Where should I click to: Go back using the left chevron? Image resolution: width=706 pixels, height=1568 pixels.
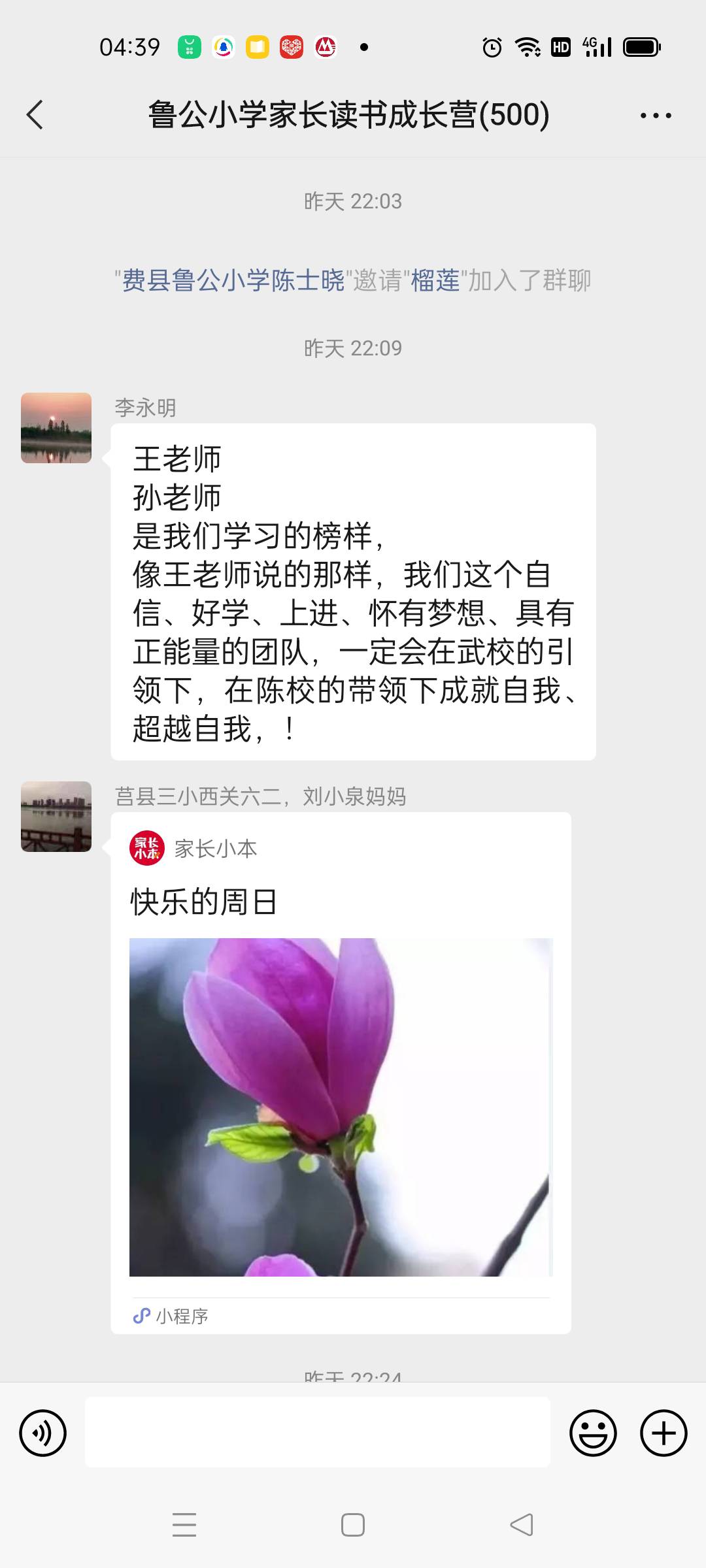point(35,114)
